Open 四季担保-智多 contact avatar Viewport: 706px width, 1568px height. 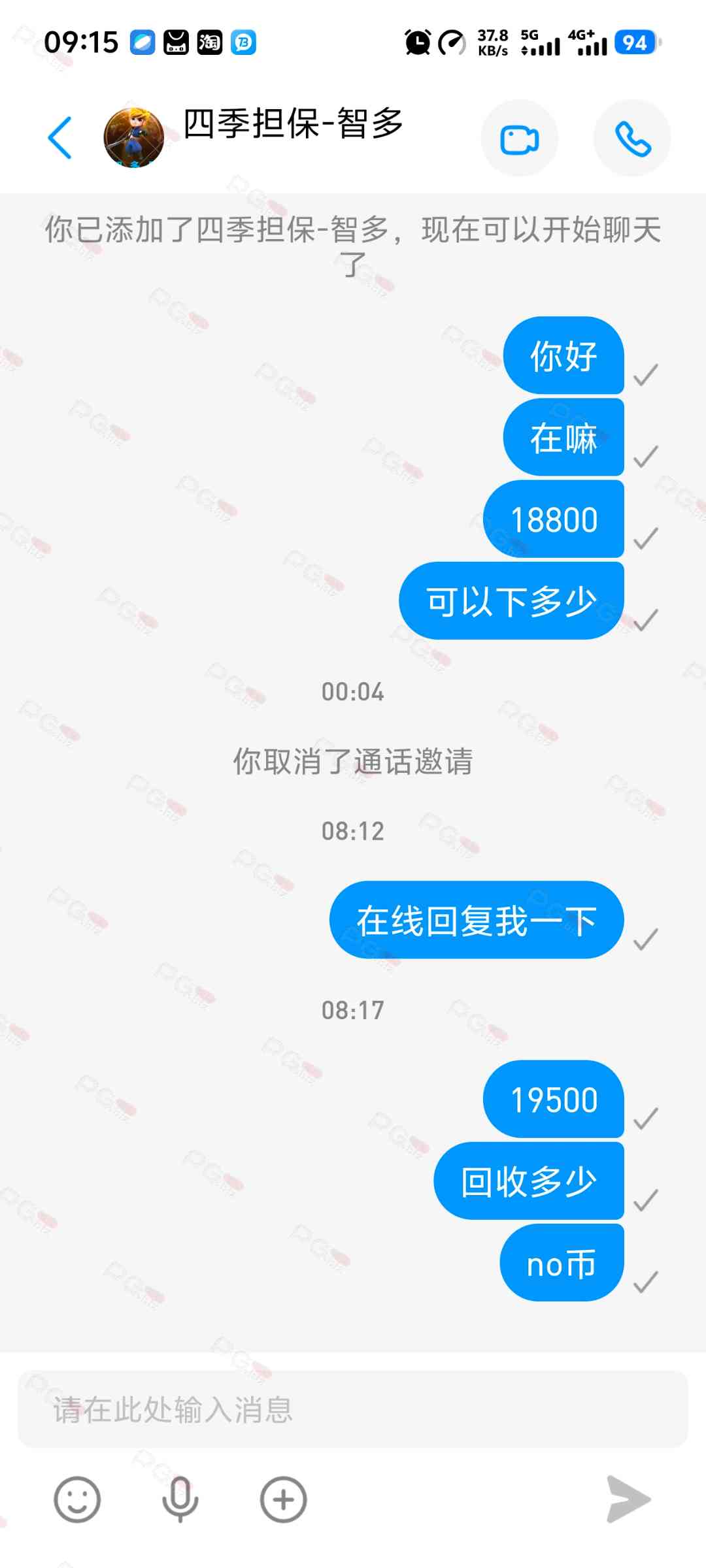pyautogui.click(x=134, y=138)
